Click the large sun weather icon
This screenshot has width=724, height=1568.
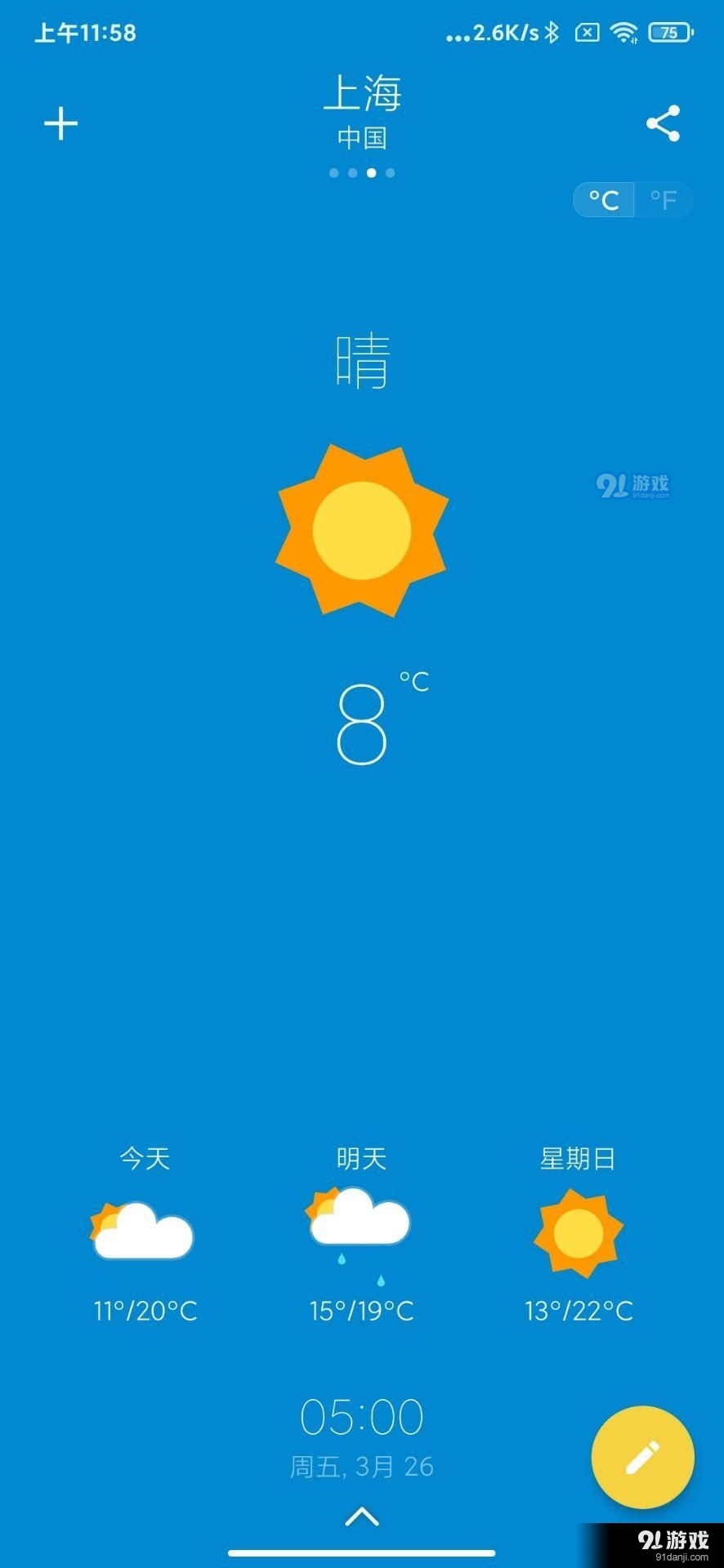pos(362,527)
